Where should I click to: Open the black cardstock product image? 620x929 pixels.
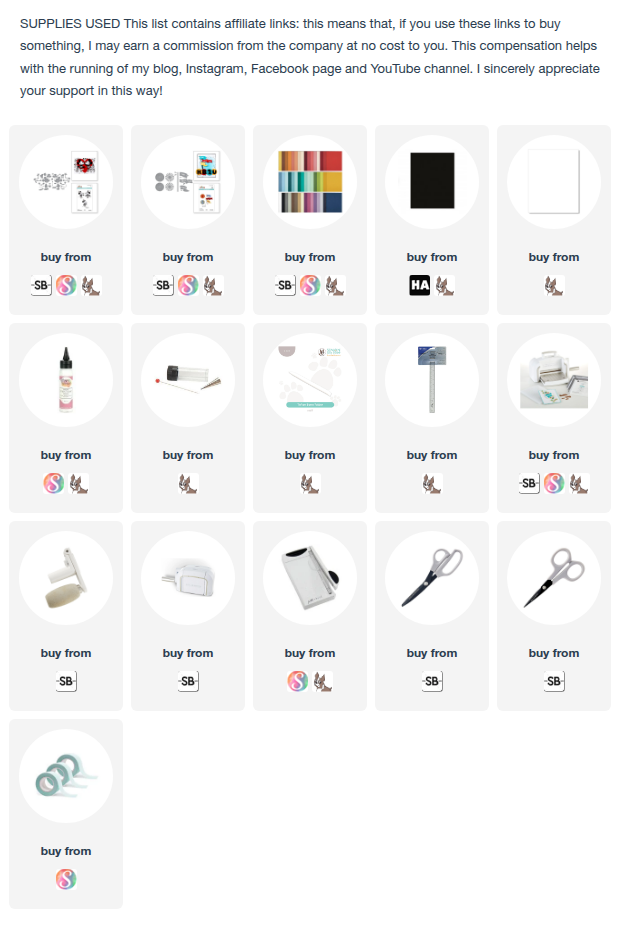pyautogui.click(x=431, y=182)
